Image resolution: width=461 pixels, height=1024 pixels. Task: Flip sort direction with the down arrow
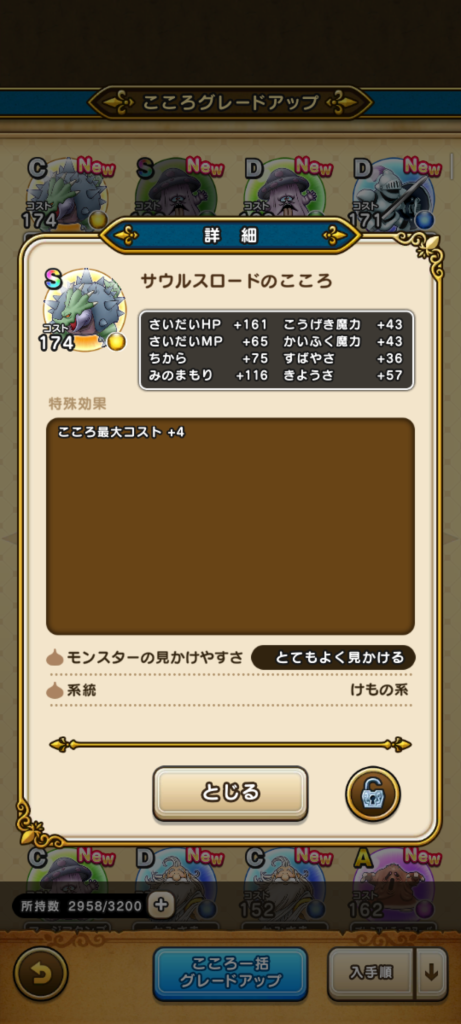432,972
